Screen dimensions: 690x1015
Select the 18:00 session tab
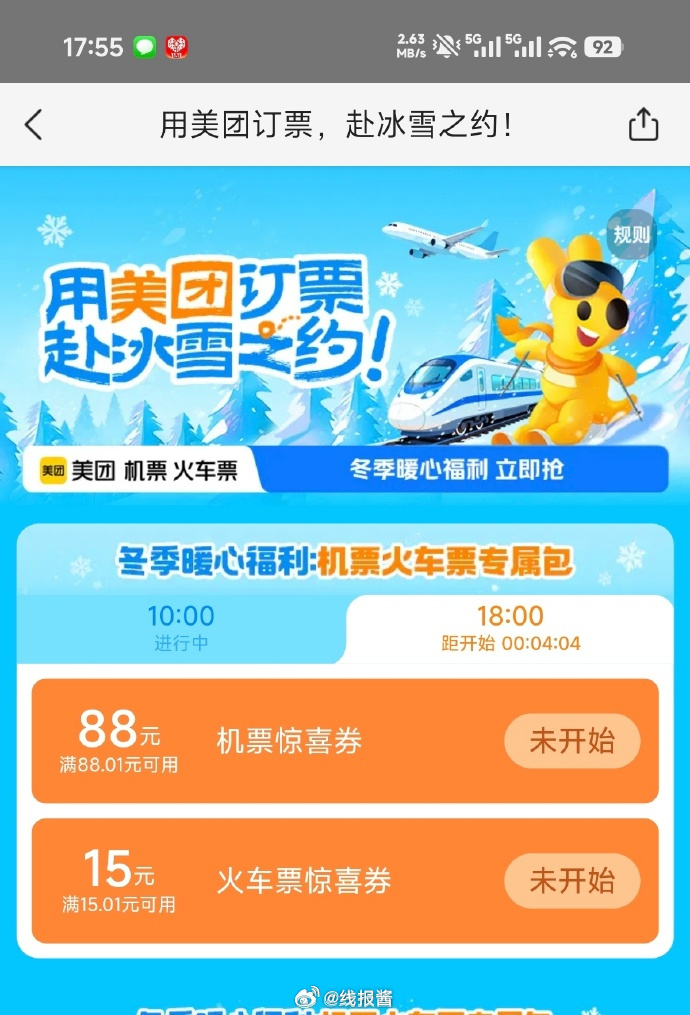(x=510, y=628)
